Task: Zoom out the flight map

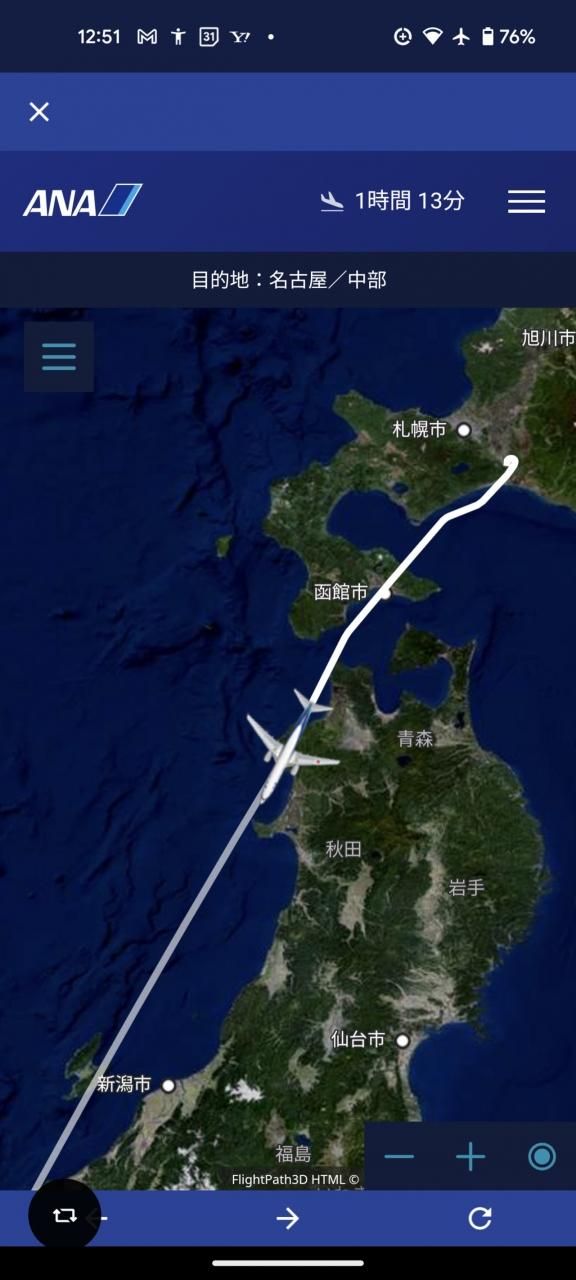Action: (x=399, y=1157)
